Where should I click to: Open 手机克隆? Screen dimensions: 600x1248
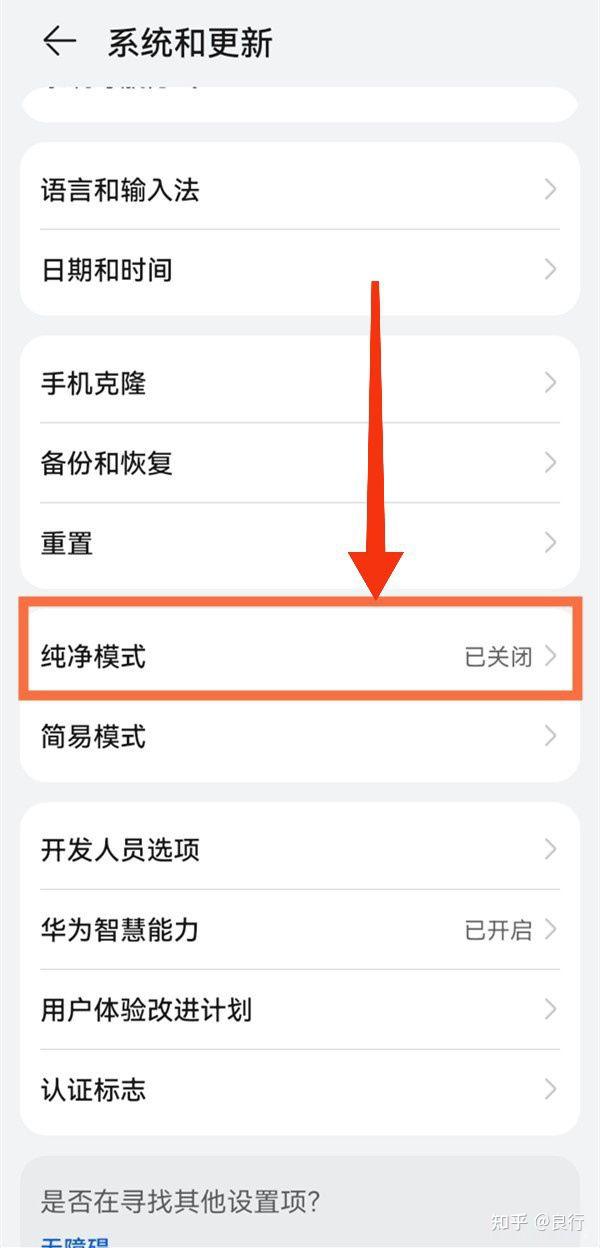(300, 383)
